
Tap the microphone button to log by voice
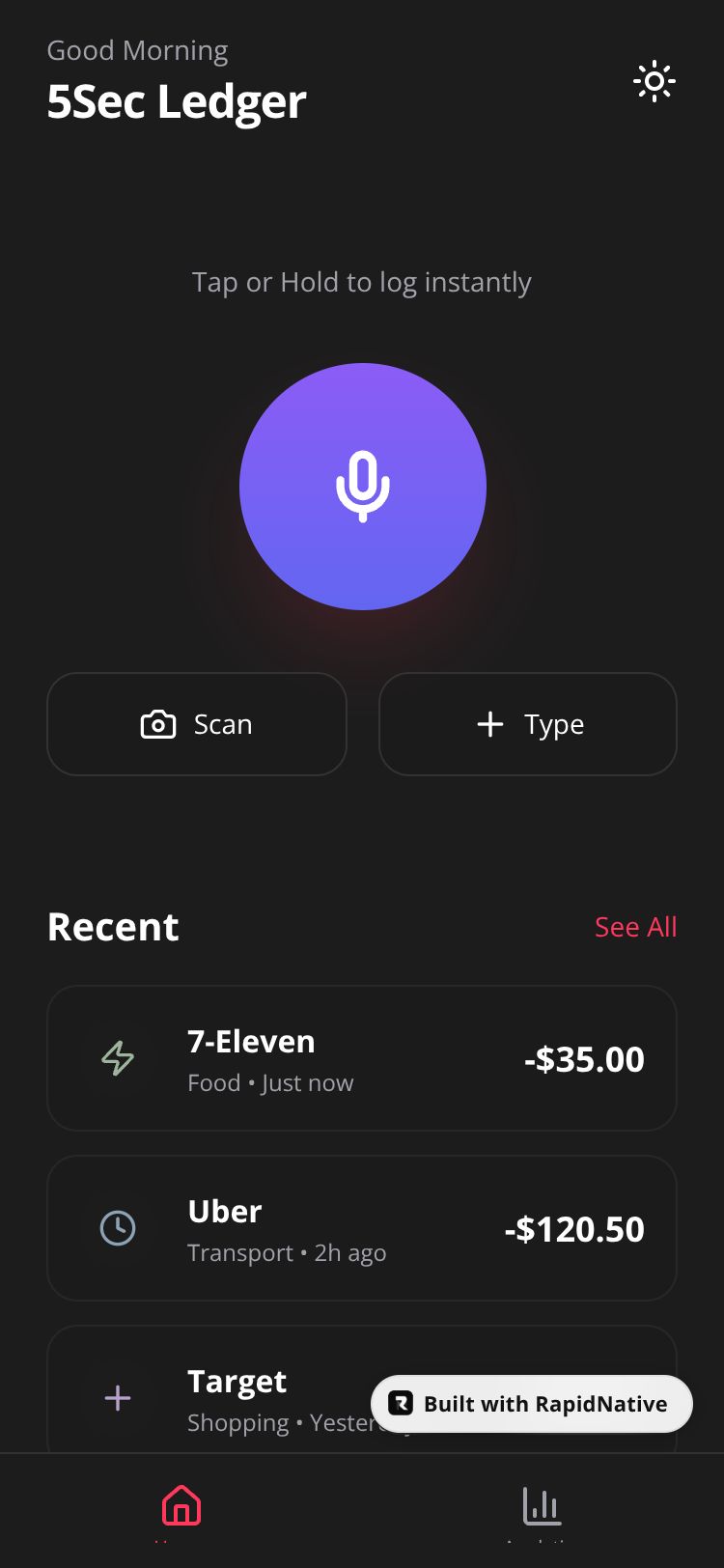pos(362,487)
